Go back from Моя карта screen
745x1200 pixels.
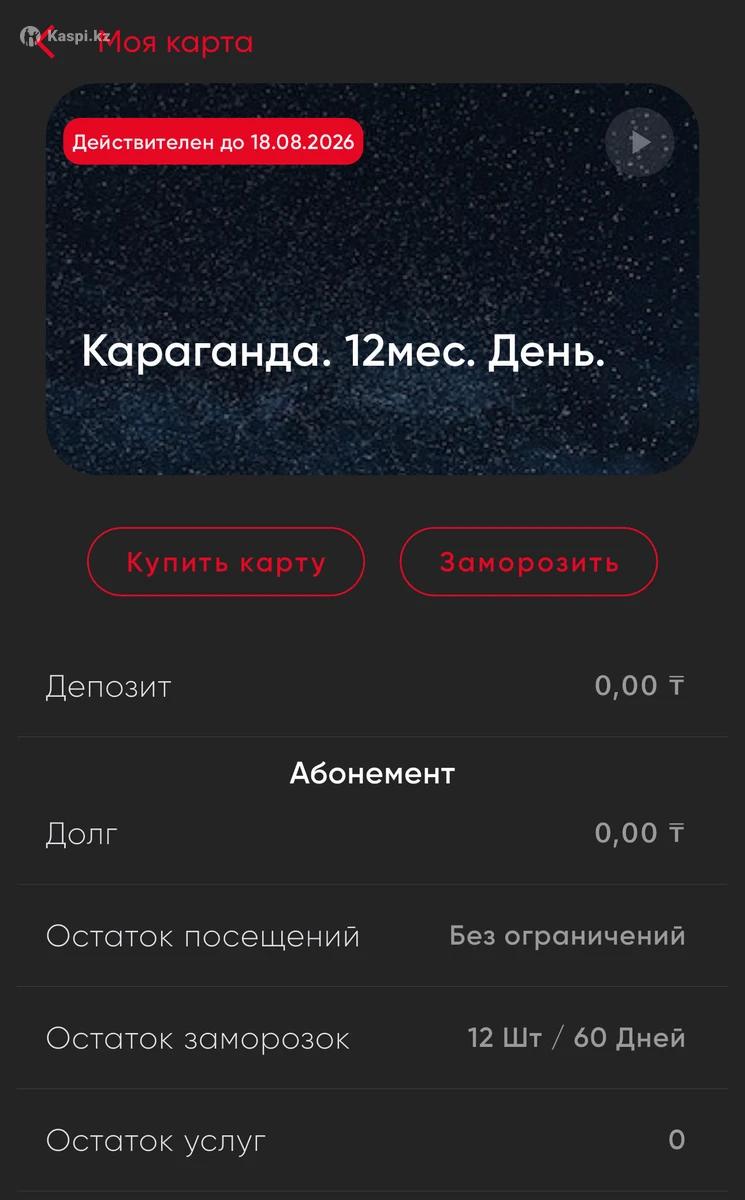click(42, 42)
